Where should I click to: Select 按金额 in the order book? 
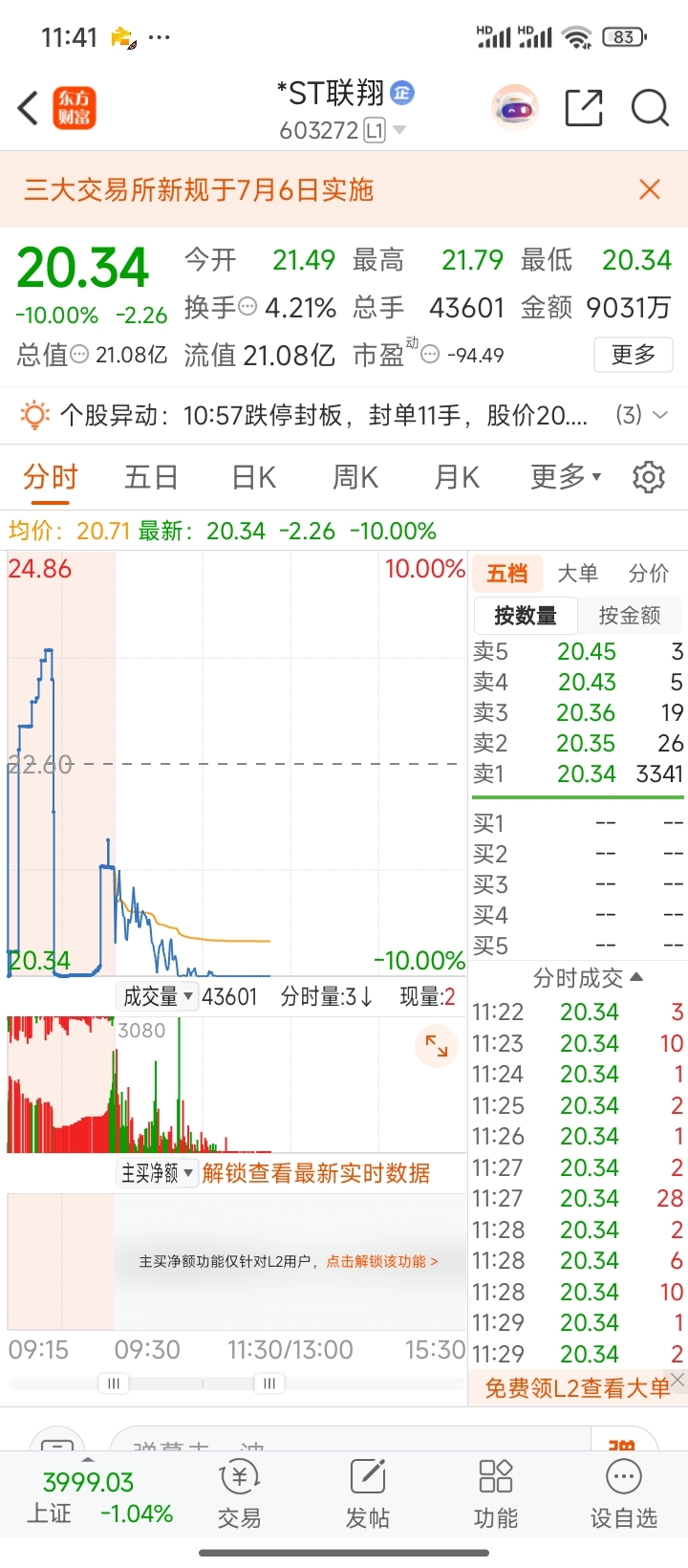pyautogui.click(x=630, y=615)
